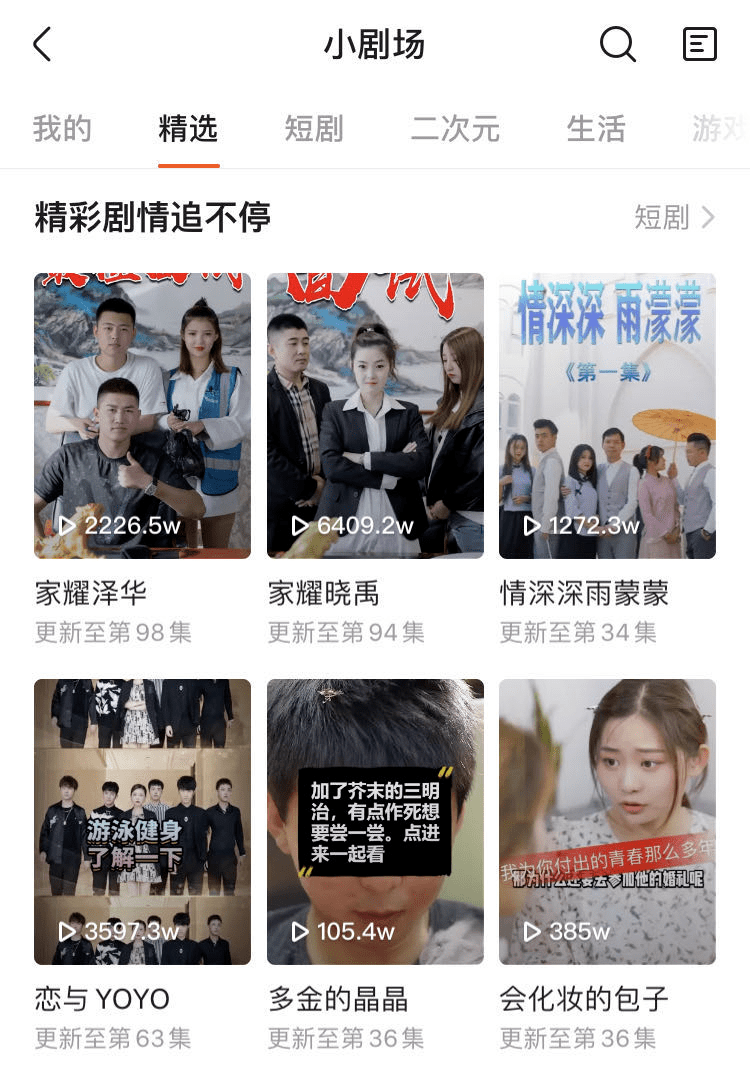750x1084 pixels.
Task: Open the 会化妆的包子 series
Action: click(x=607, y=822)
